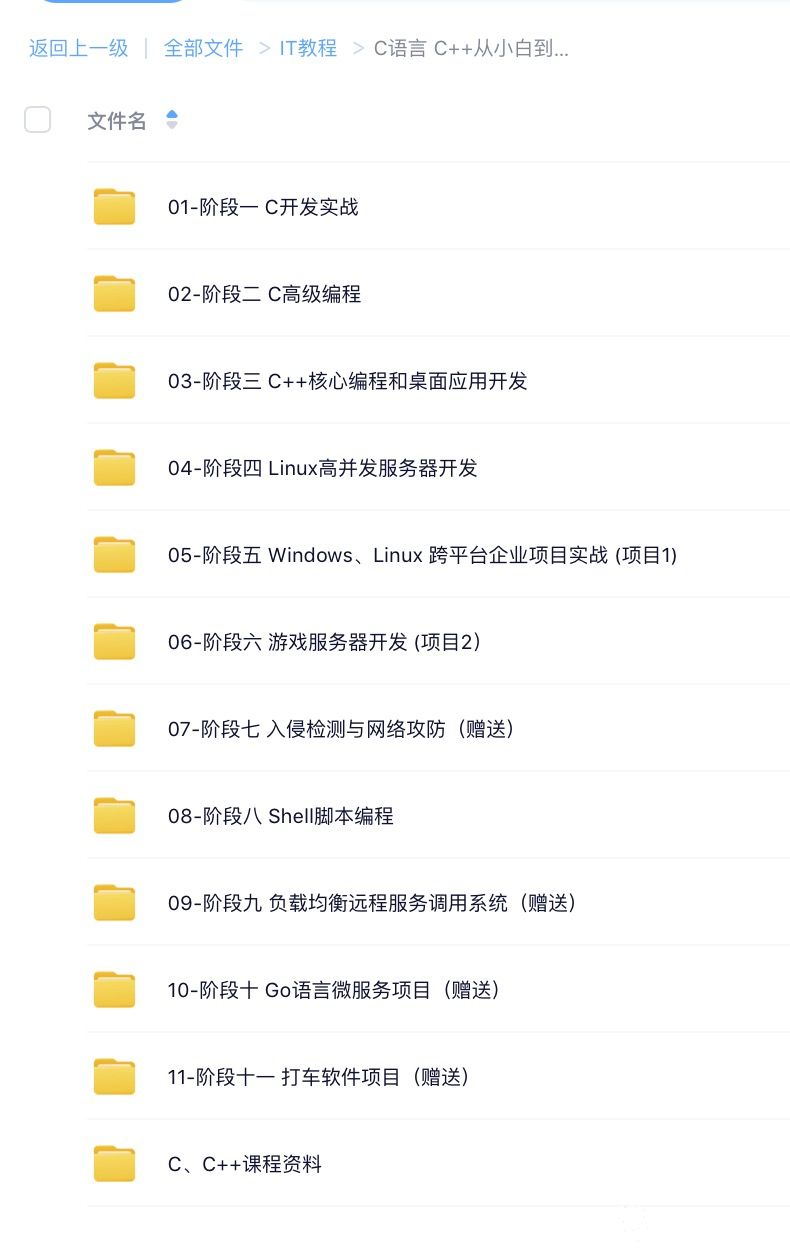Open 05-阶段五 跨平台企业项目实战 folder
Screen dimensions: 790x1254
pos(422,555)
